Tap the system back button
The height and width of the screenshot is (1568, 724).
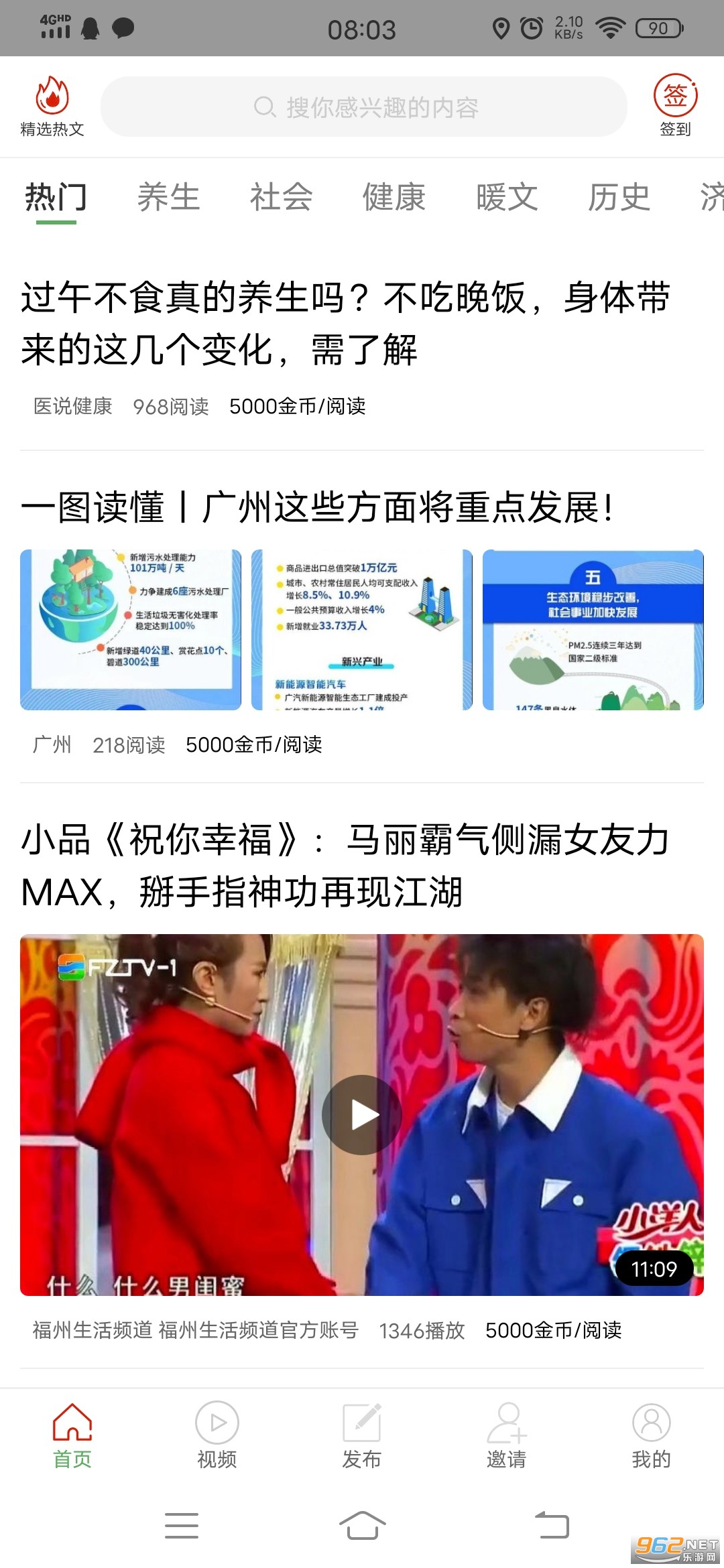[x=552, y=1526]
